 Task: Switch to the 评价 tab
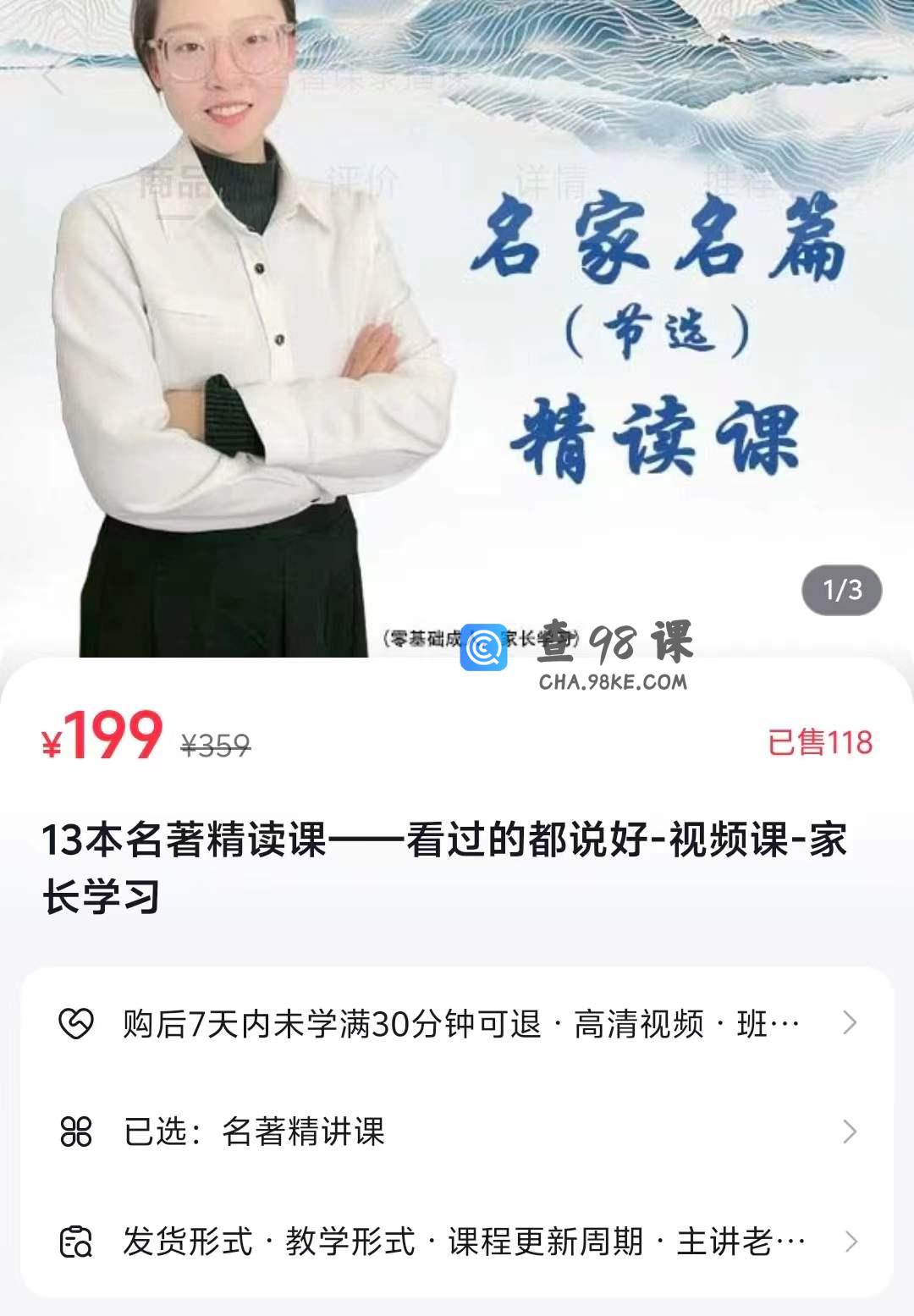pyautogui.click(x=362, y=182)
